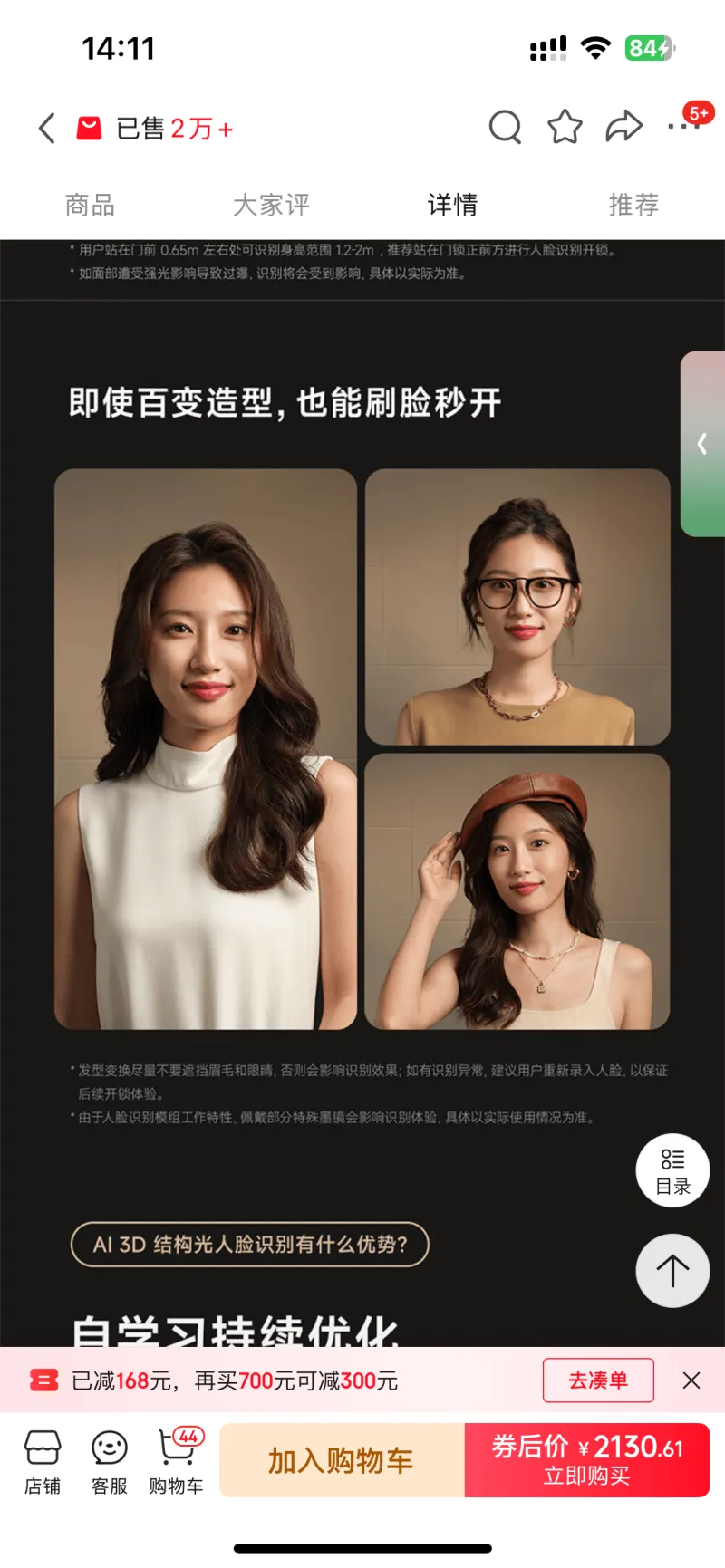
Task: Favorite this product with the star
Action: 565,128
